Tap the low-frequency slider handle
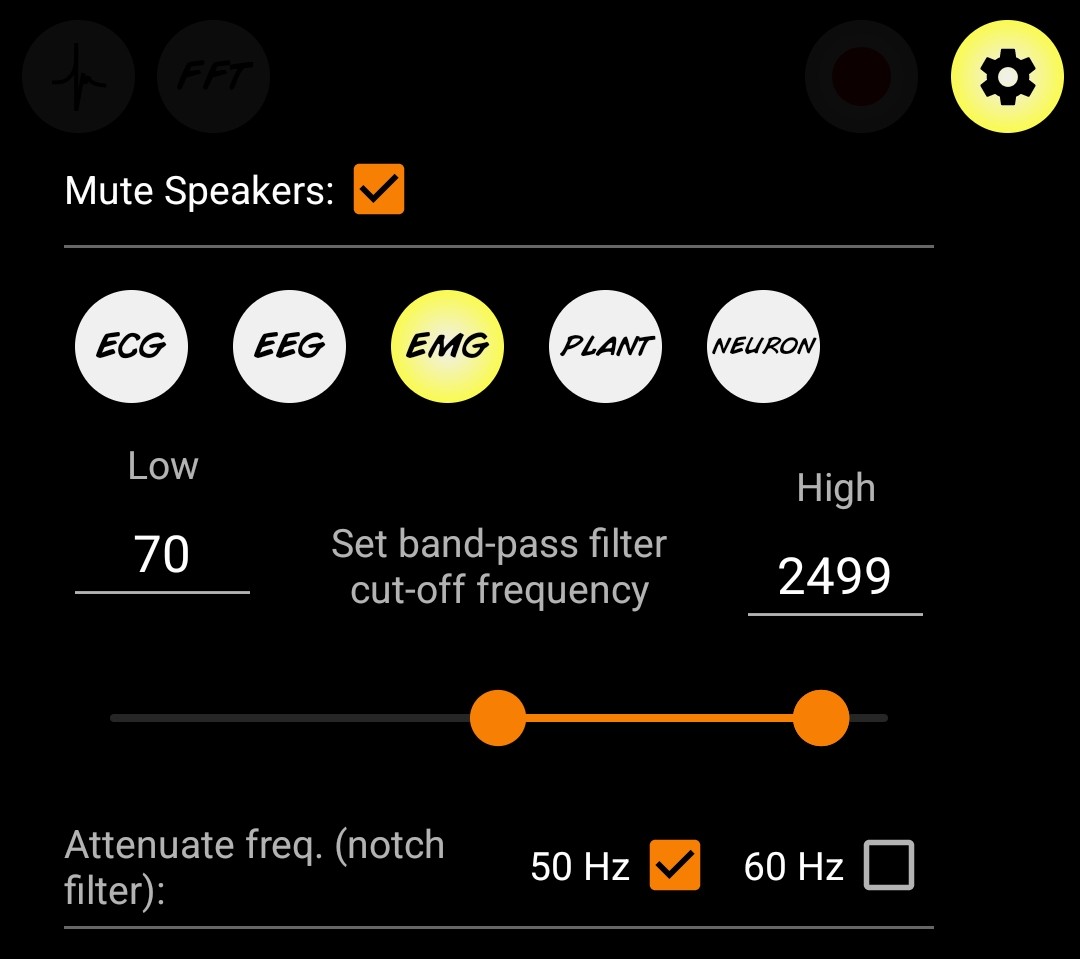1080x959 pixels. point(498,717)
